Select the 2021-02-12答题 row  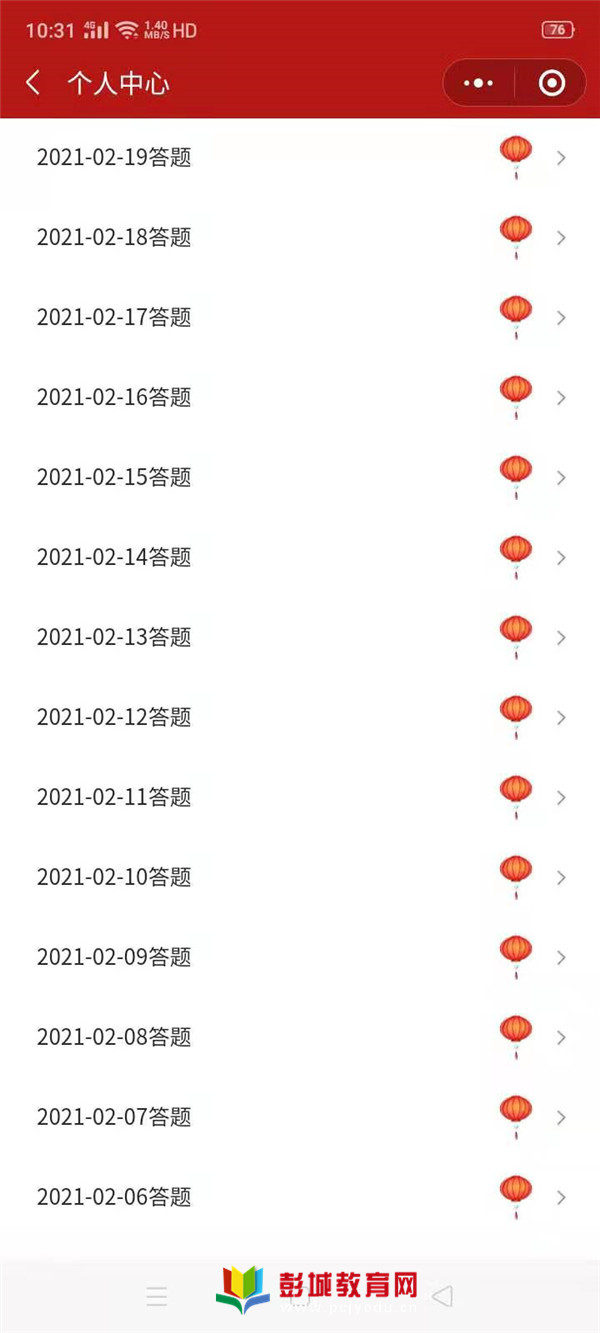coord(300,717)
